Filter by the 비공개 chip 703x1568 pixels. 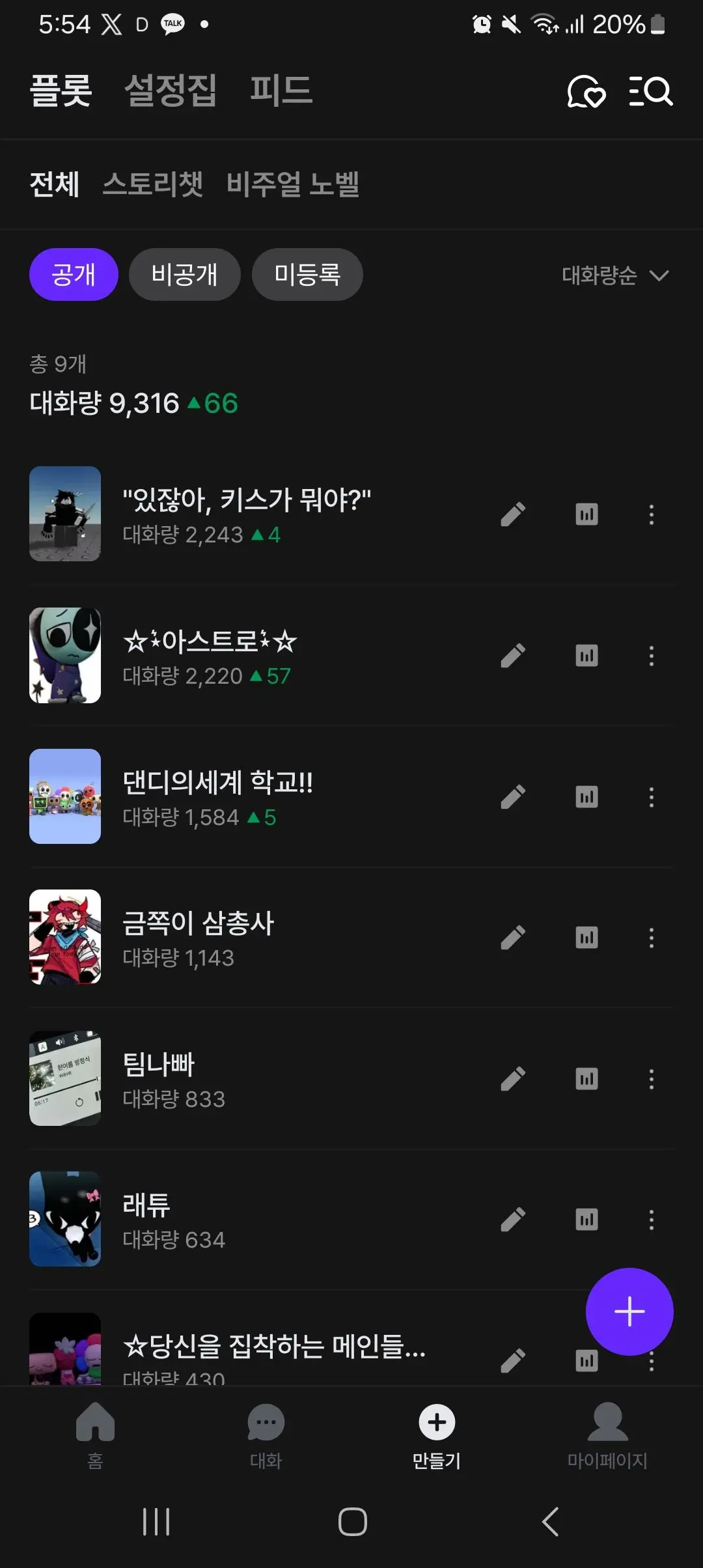[x=185, y=274]
